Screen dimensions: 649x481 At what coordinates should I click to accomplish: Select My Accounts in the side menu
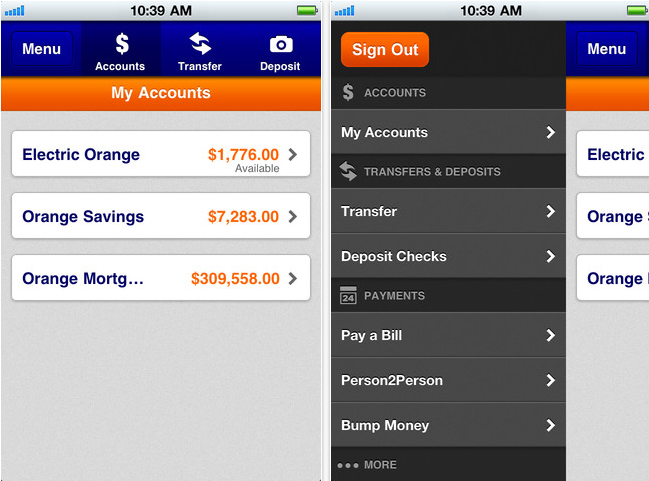[448, 132]
